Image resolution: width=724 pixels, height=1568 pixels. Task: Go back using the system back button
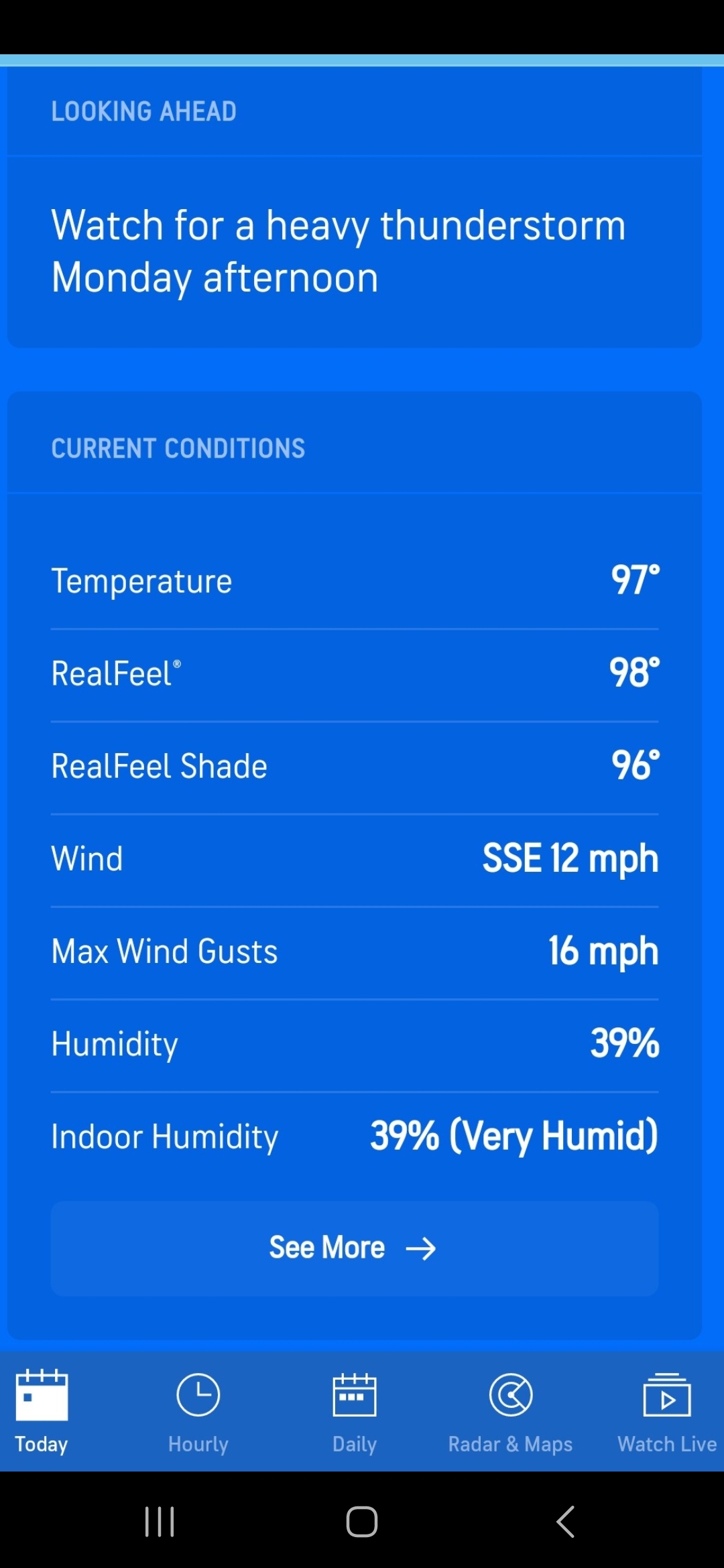(x=565, y=1521)
